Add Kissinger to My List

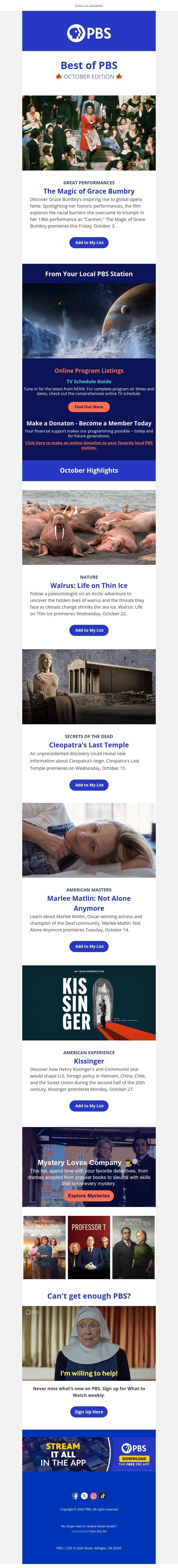pos(89,1105)
